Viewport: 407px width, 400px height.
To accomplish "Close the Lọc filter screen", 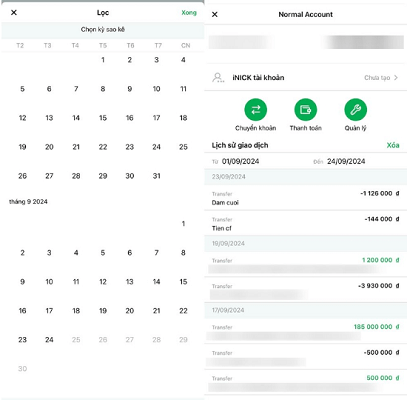I will coord(14,13).
